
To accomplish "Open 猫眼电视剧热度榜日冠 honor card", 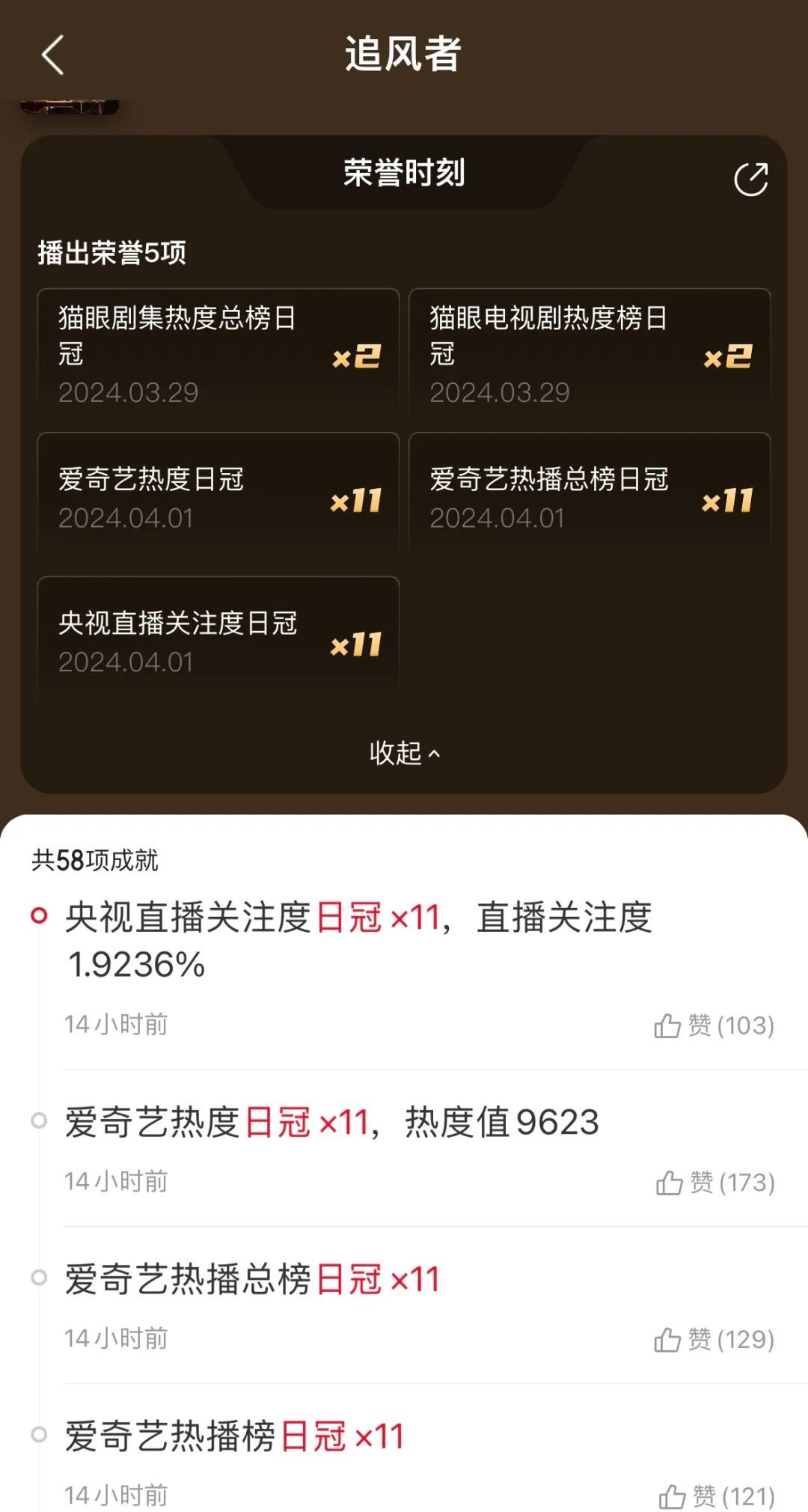I will click(590, 355).
